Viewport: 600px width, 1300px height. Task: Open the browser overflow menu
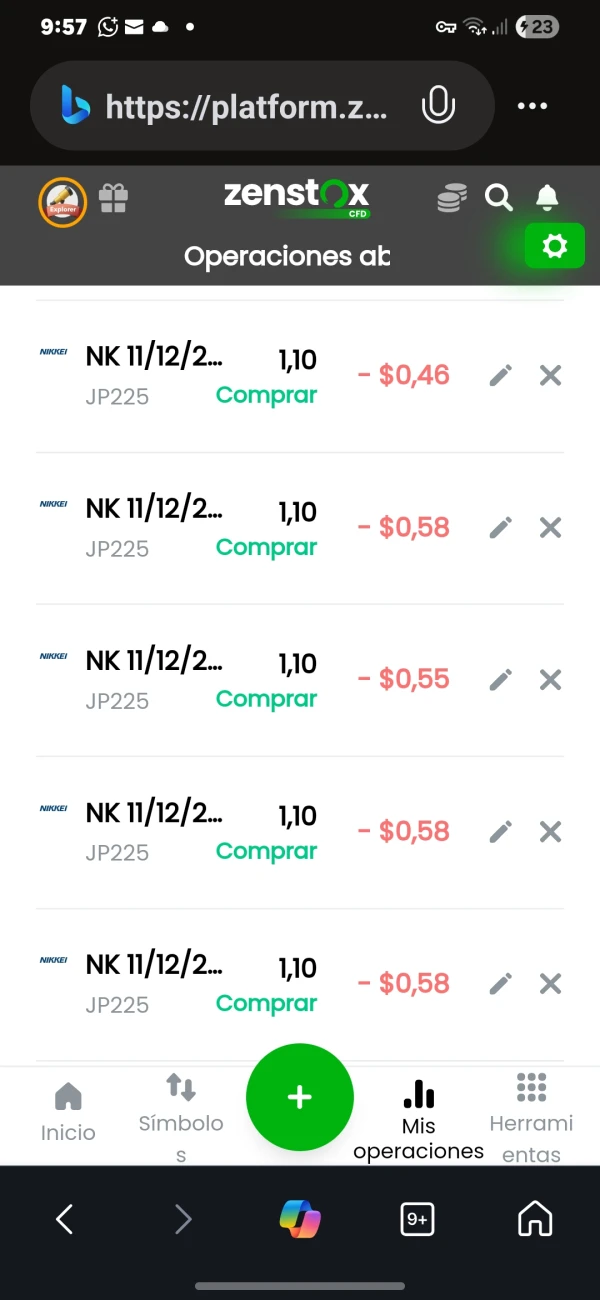point(532,106)
